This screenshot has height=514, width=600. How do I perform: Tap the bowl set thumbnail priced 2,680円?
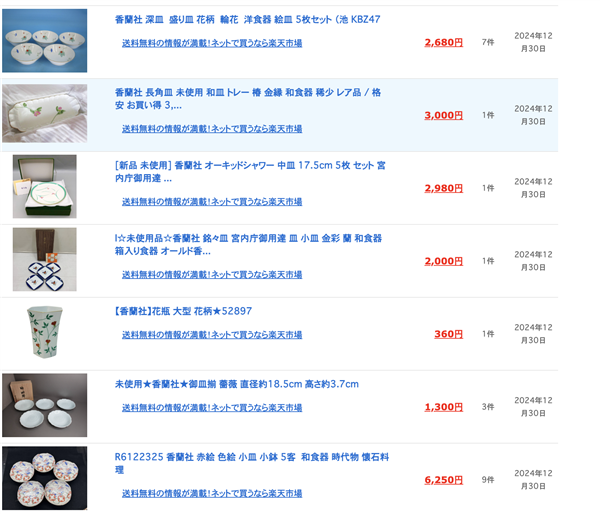45,41
